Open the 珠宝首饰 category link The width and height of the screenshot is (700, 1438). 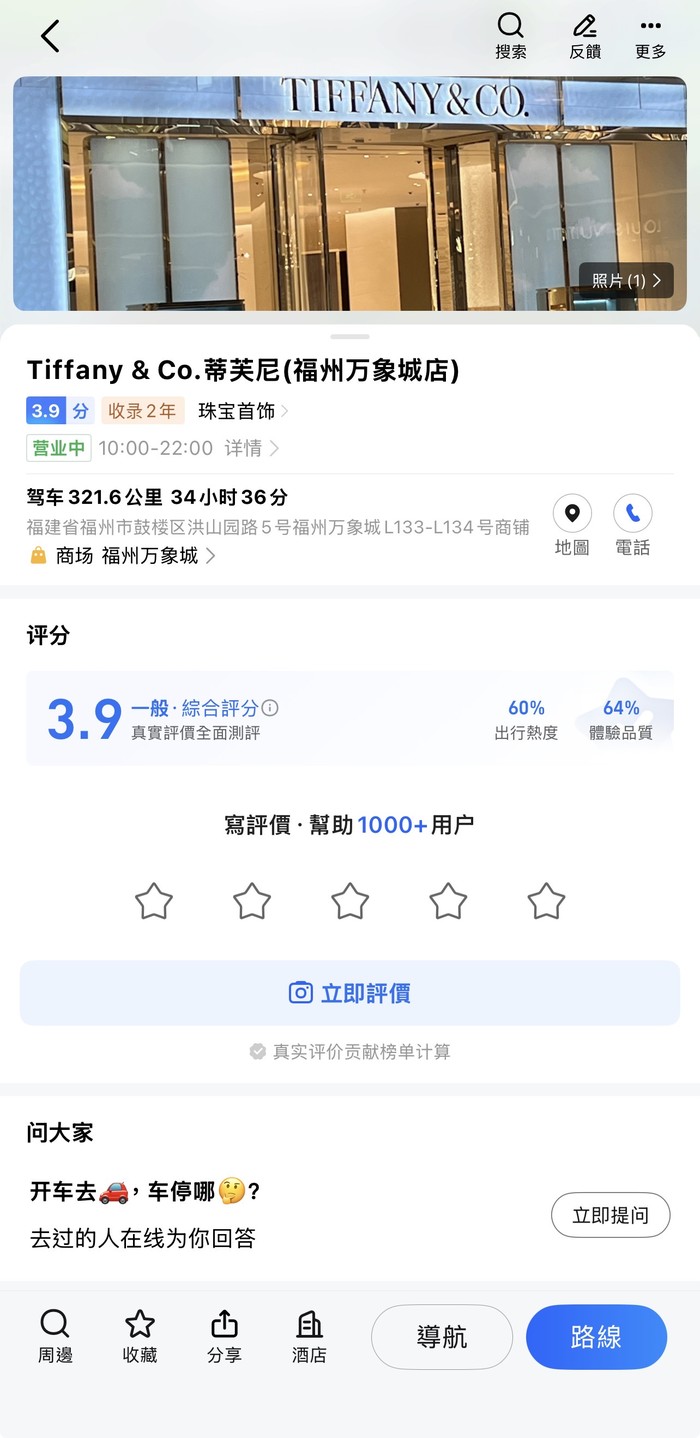point(243,411)
